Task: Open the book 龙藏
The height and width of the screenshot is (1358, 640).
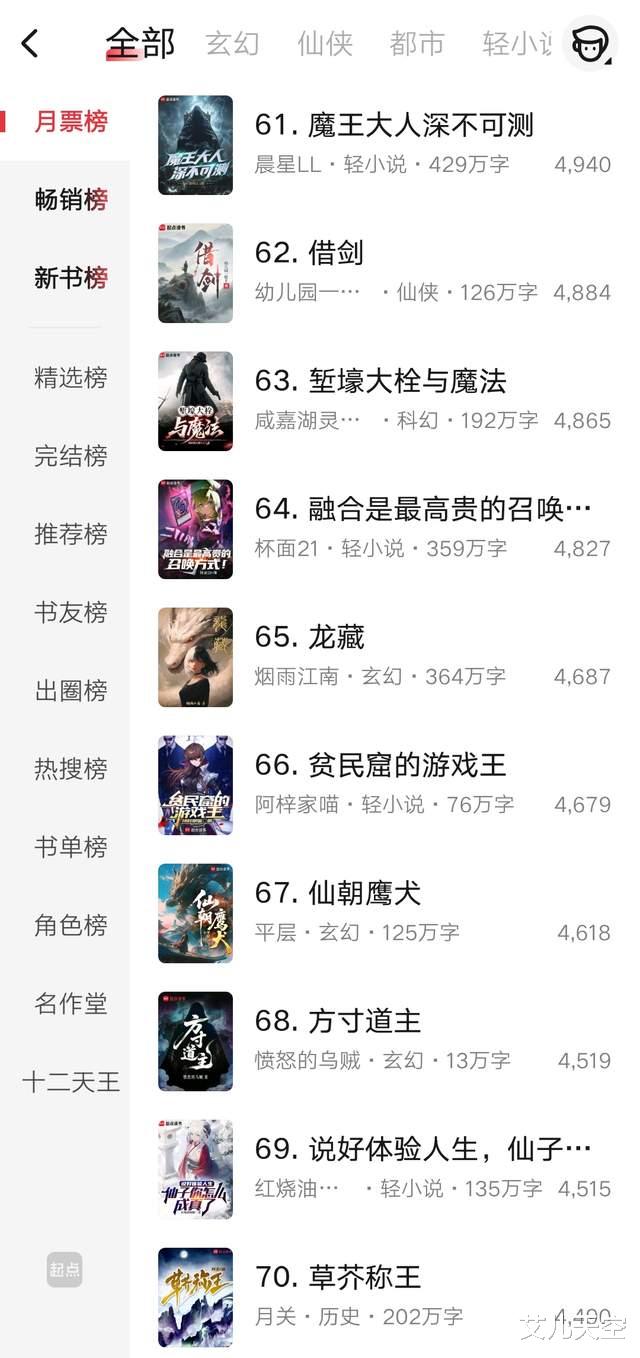Action: pyautogui.click(x=310, y=638)
